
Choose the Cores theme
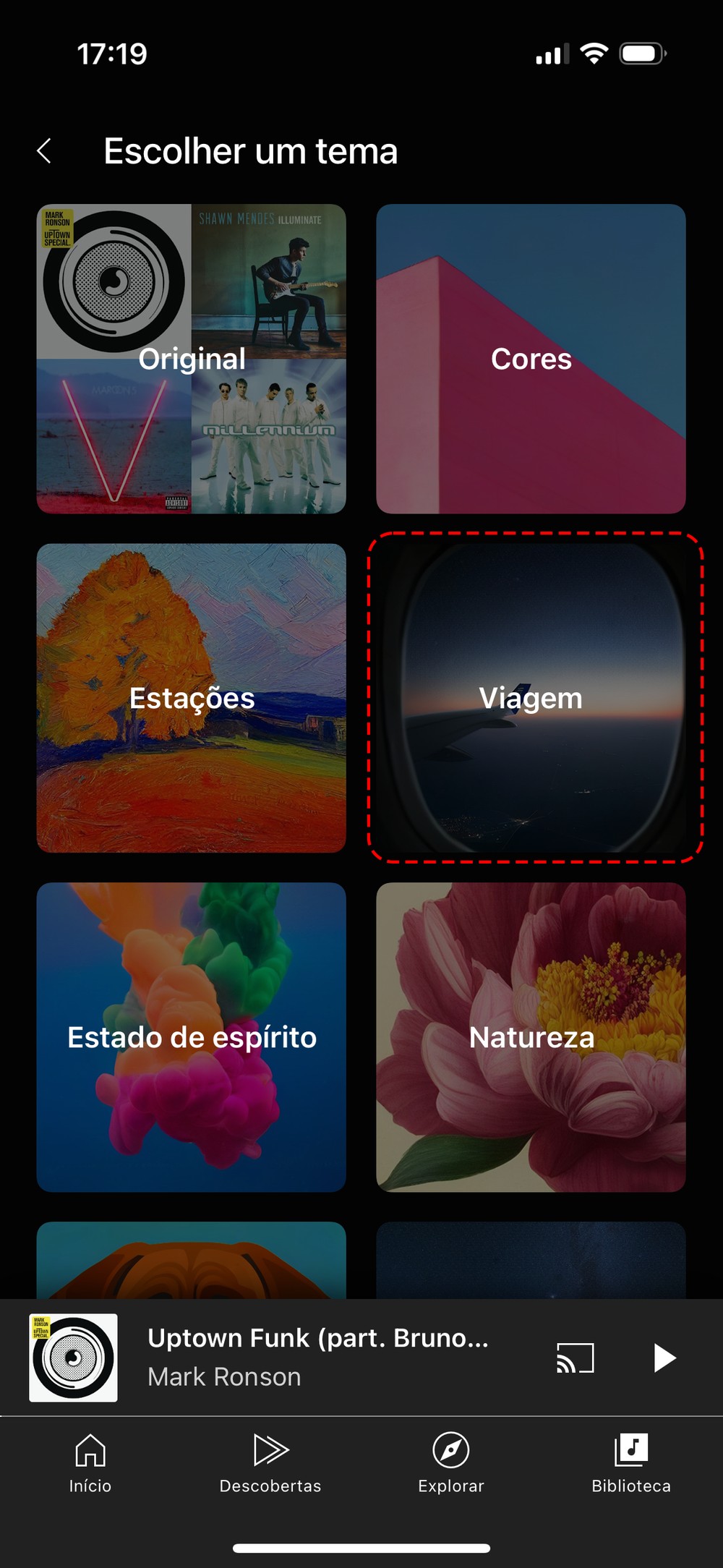(531, 359)
